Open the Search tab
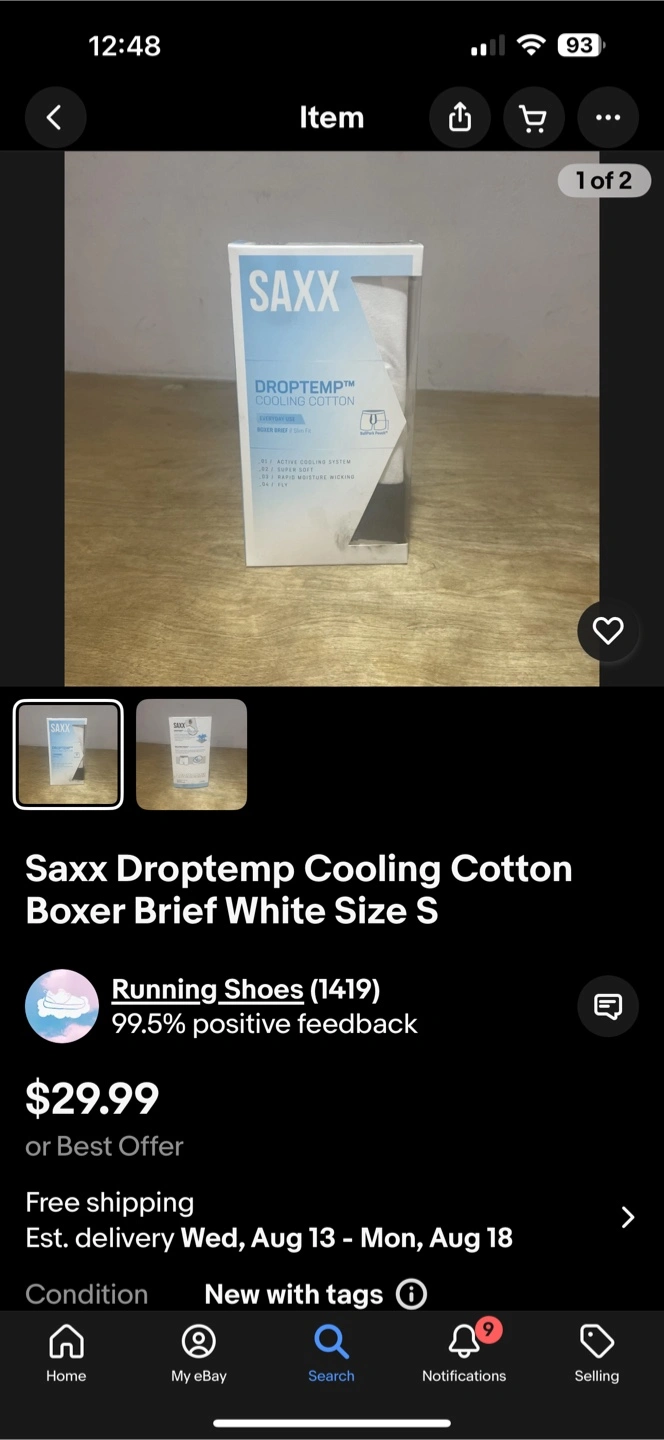Viewport: 664px width, 1440px height. coord(331,1354)
